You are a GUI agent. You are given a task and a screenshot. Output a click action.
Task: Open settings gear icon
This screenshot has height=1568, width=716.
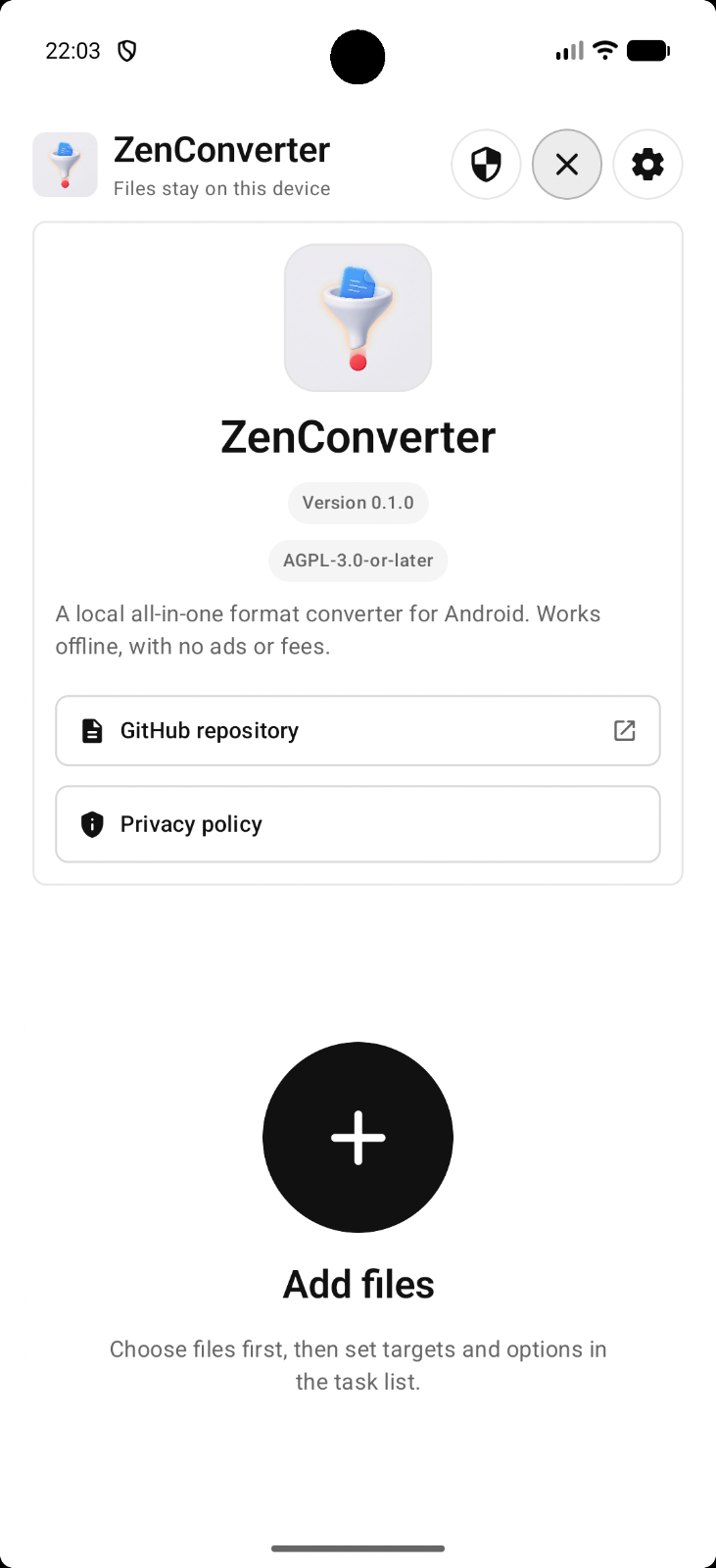tap(647, 165)
